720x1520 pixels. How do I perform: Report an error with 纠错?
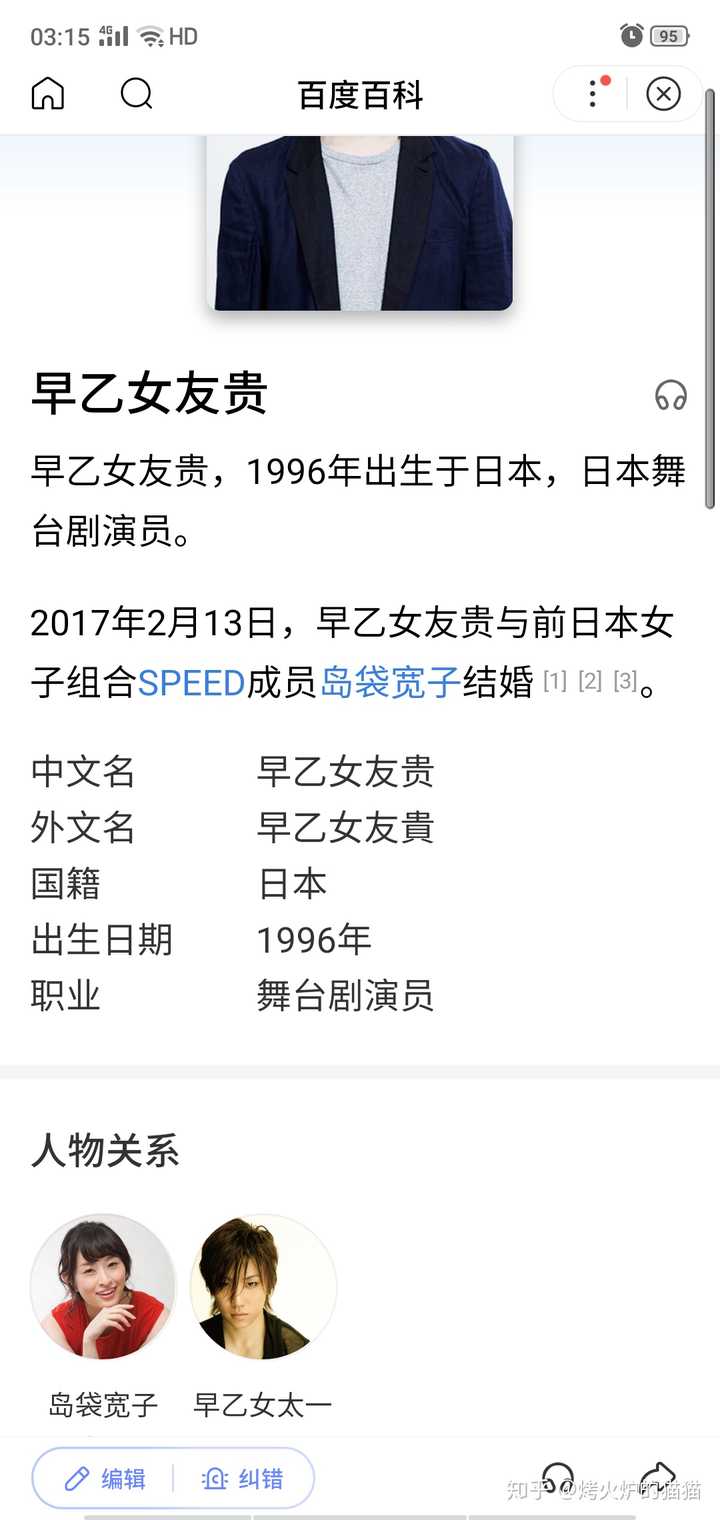point(243,1479)
